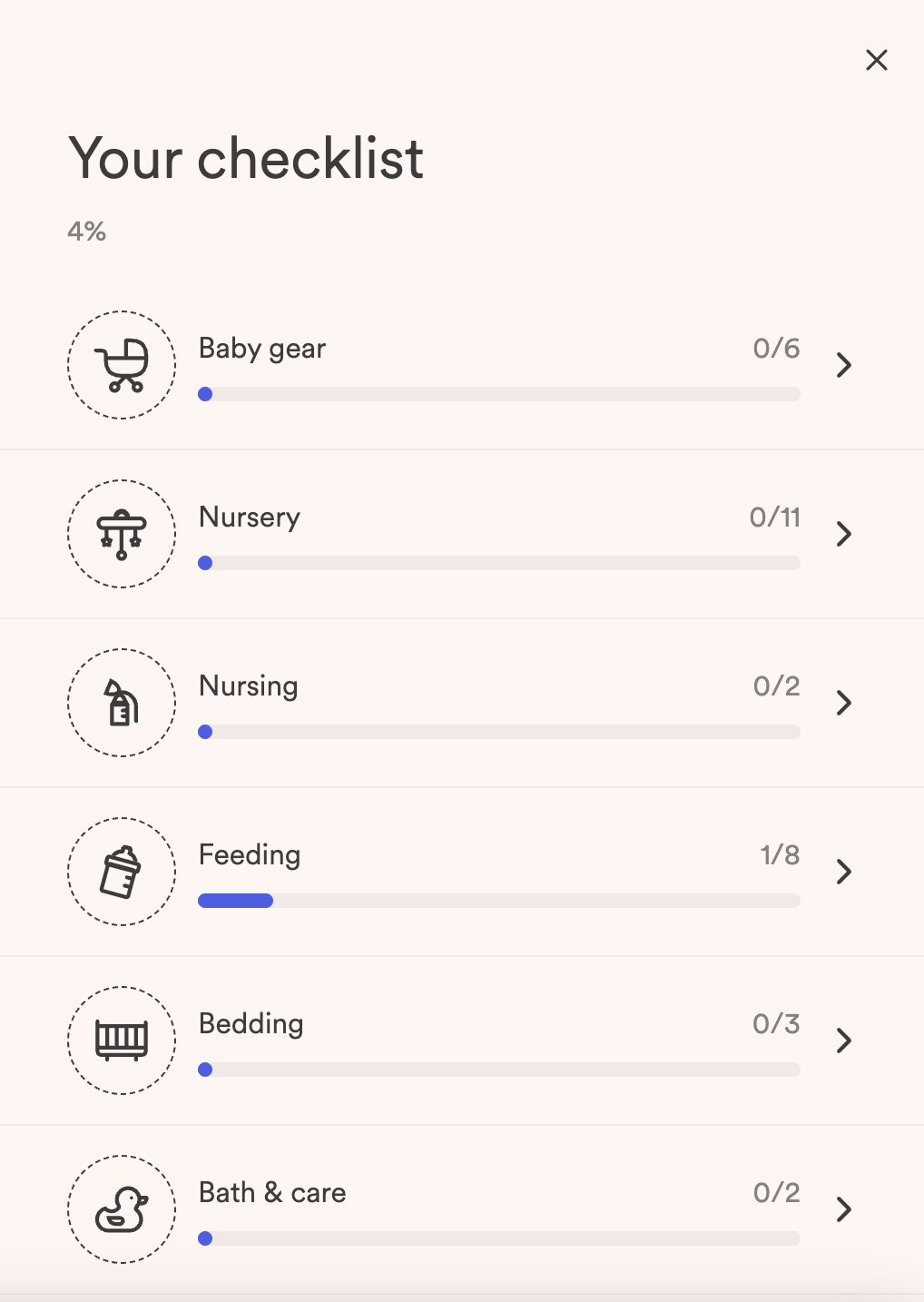Open the Bedding checklist row
The width and height of the screenshot is (924, 1302).
click(843, 1041)
